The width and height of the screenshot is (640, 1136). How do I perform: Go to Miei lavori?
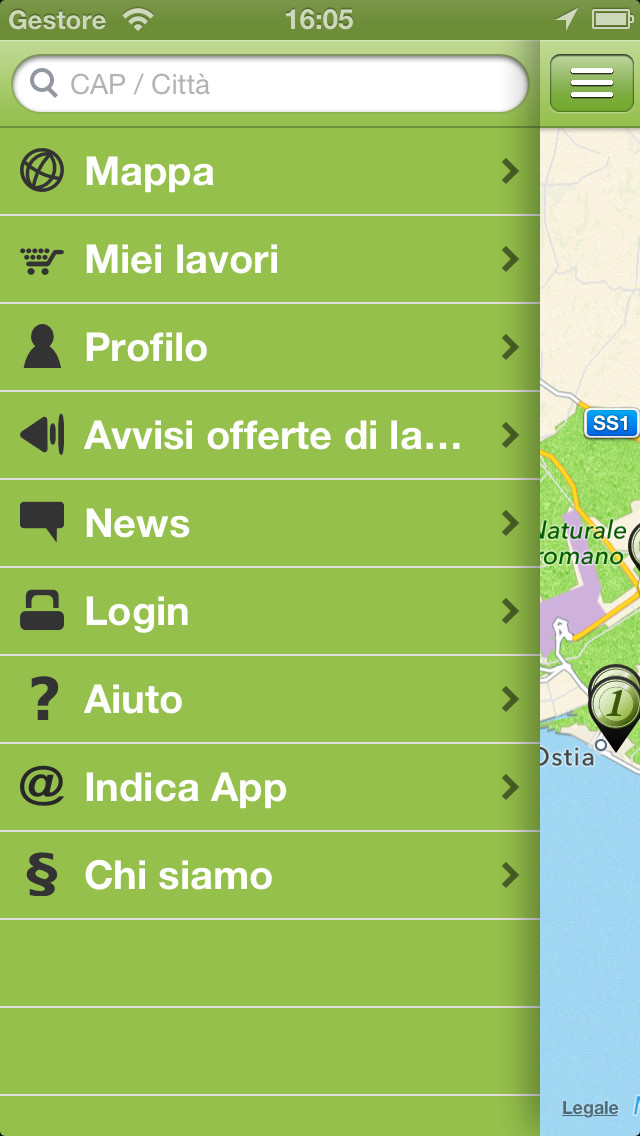[270, 259]
